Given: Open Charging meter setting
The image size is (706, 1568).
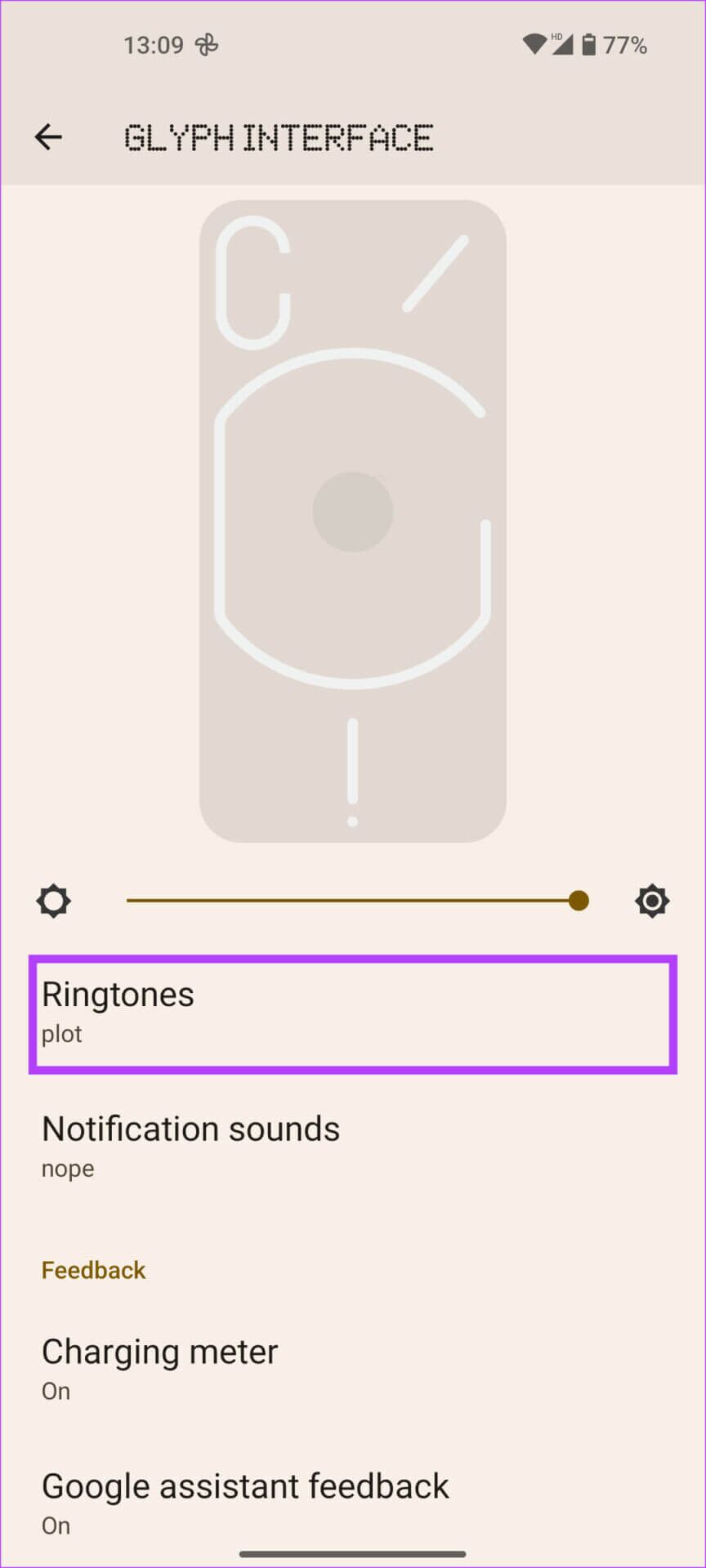Looking at the screenshot, I should click(x=353, y=1369).
